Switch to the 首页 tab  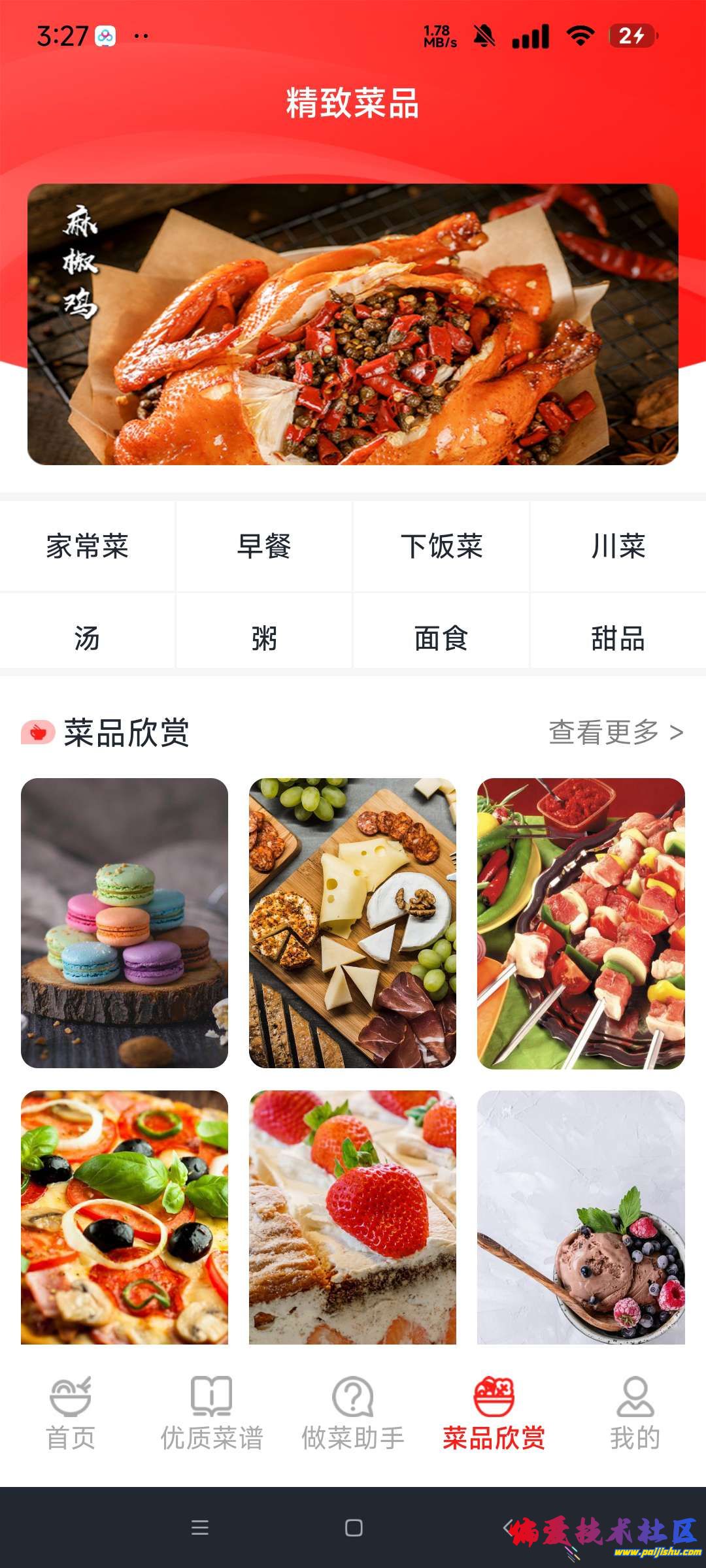point(71,1414)
